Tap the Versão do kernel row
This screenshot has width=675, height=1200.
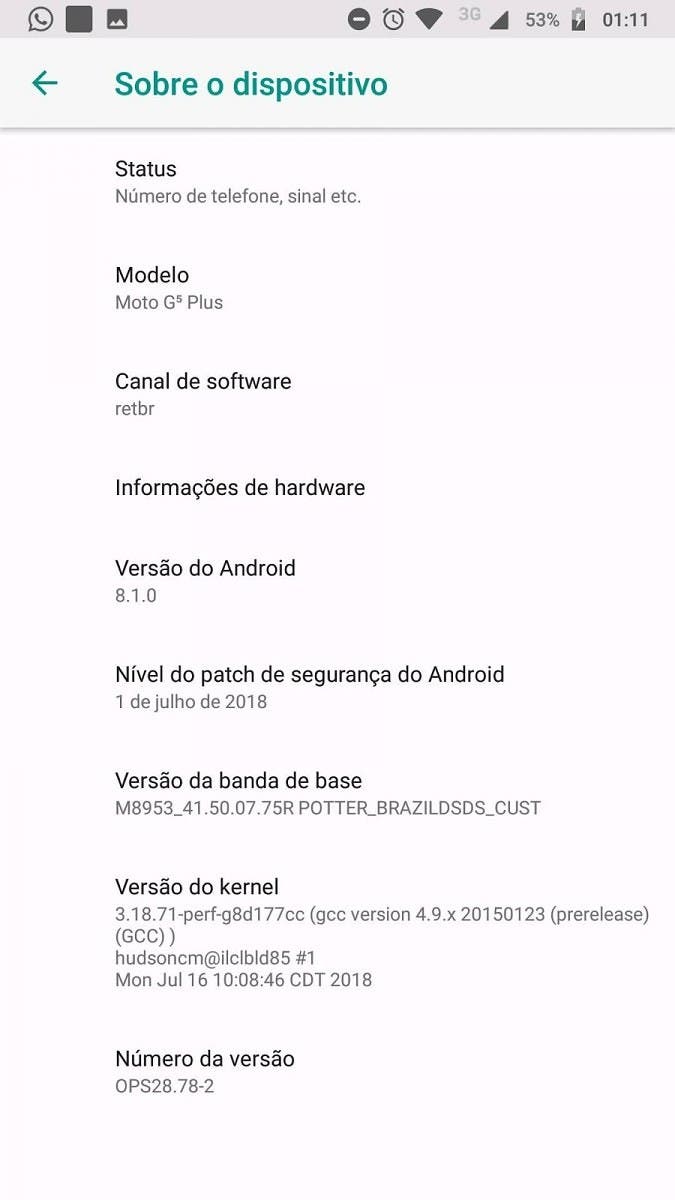coord(337,931)
